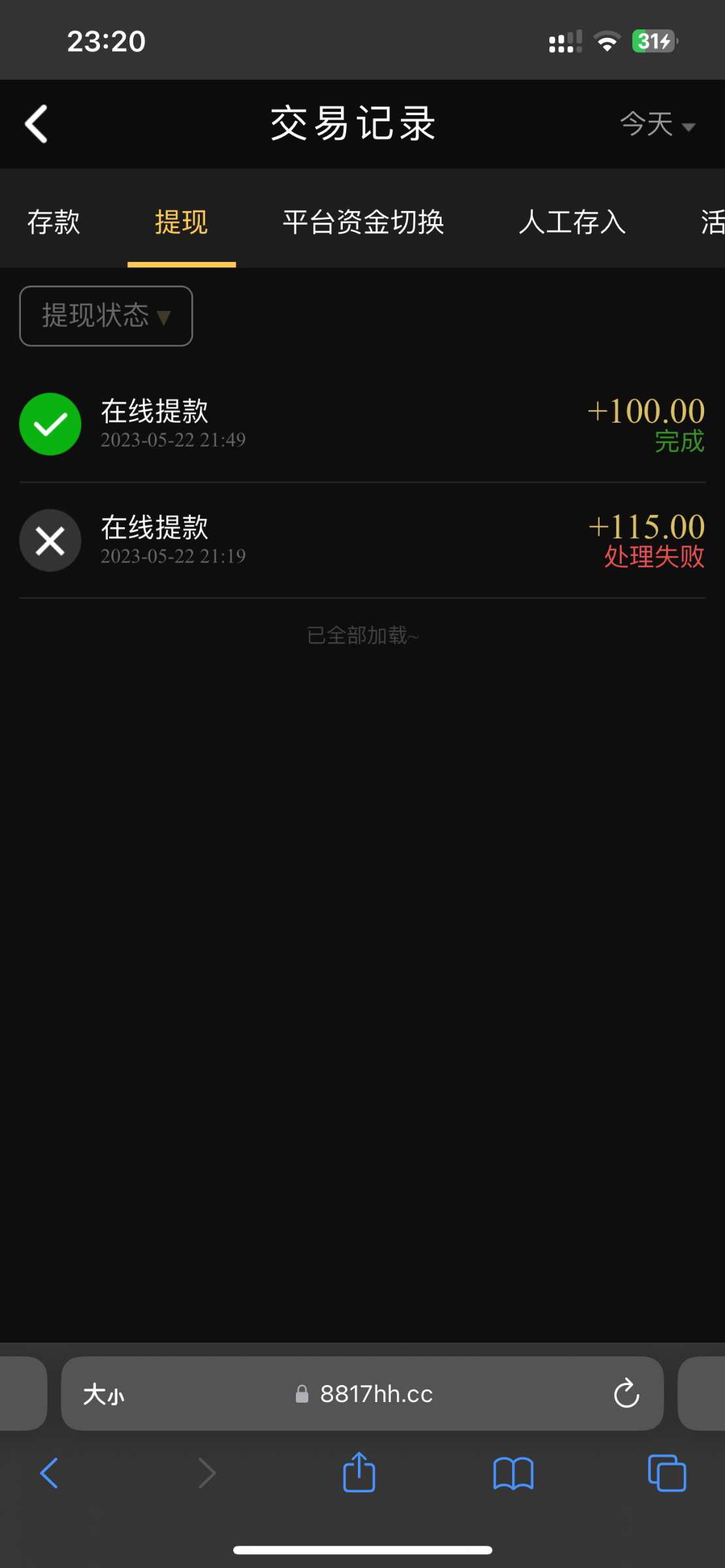Tap the padlock icon in address bar

point(302,1394)
